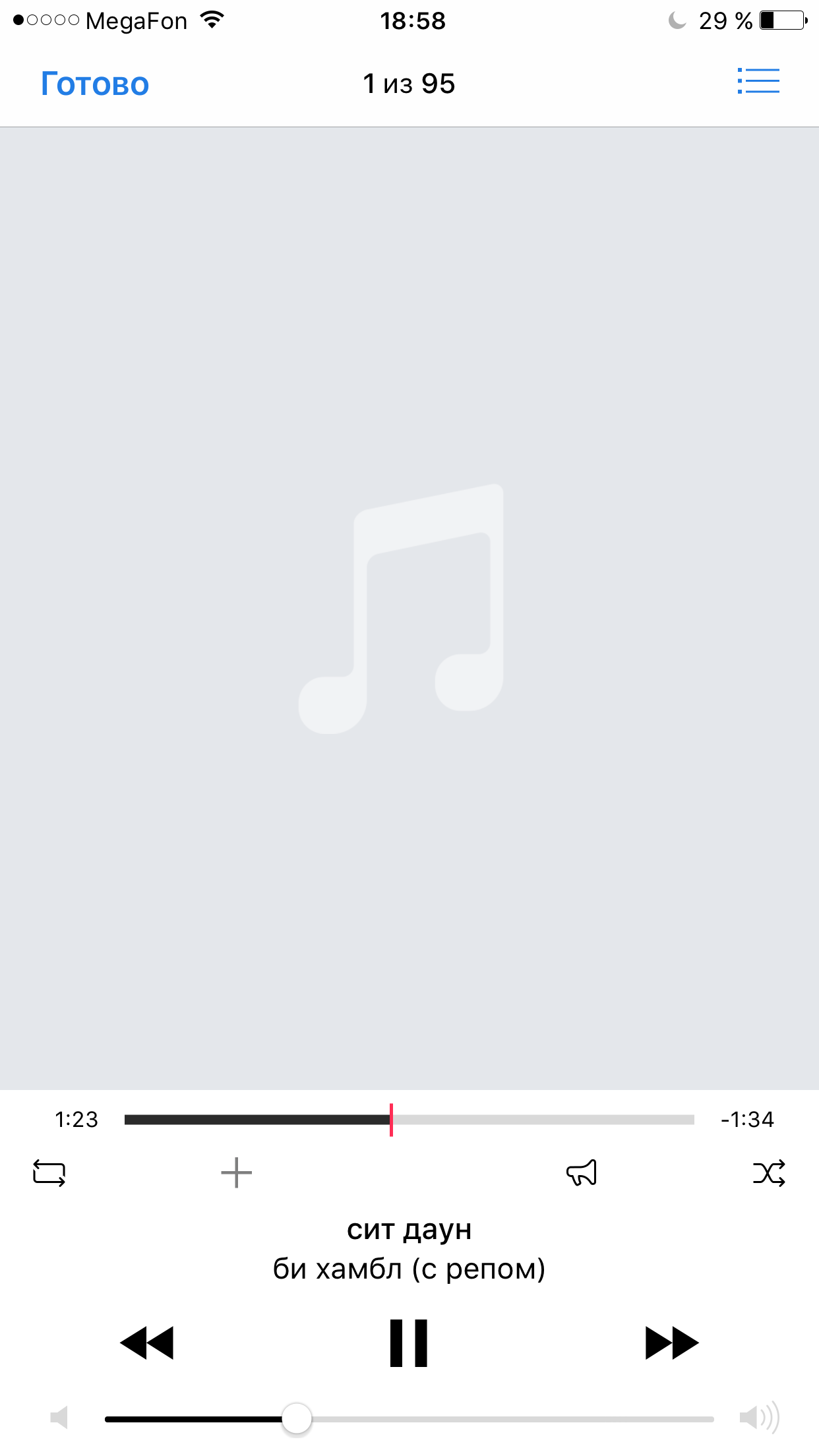Skip back to the previous track

pyautogui.click(x=147, y=1343)
